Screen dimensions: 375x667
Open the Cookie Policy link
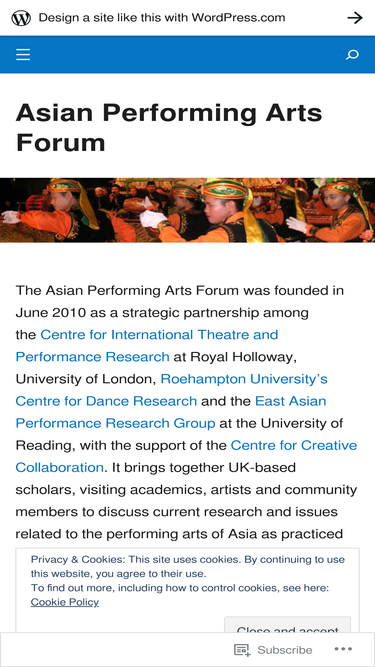click(x=65, y=602)
